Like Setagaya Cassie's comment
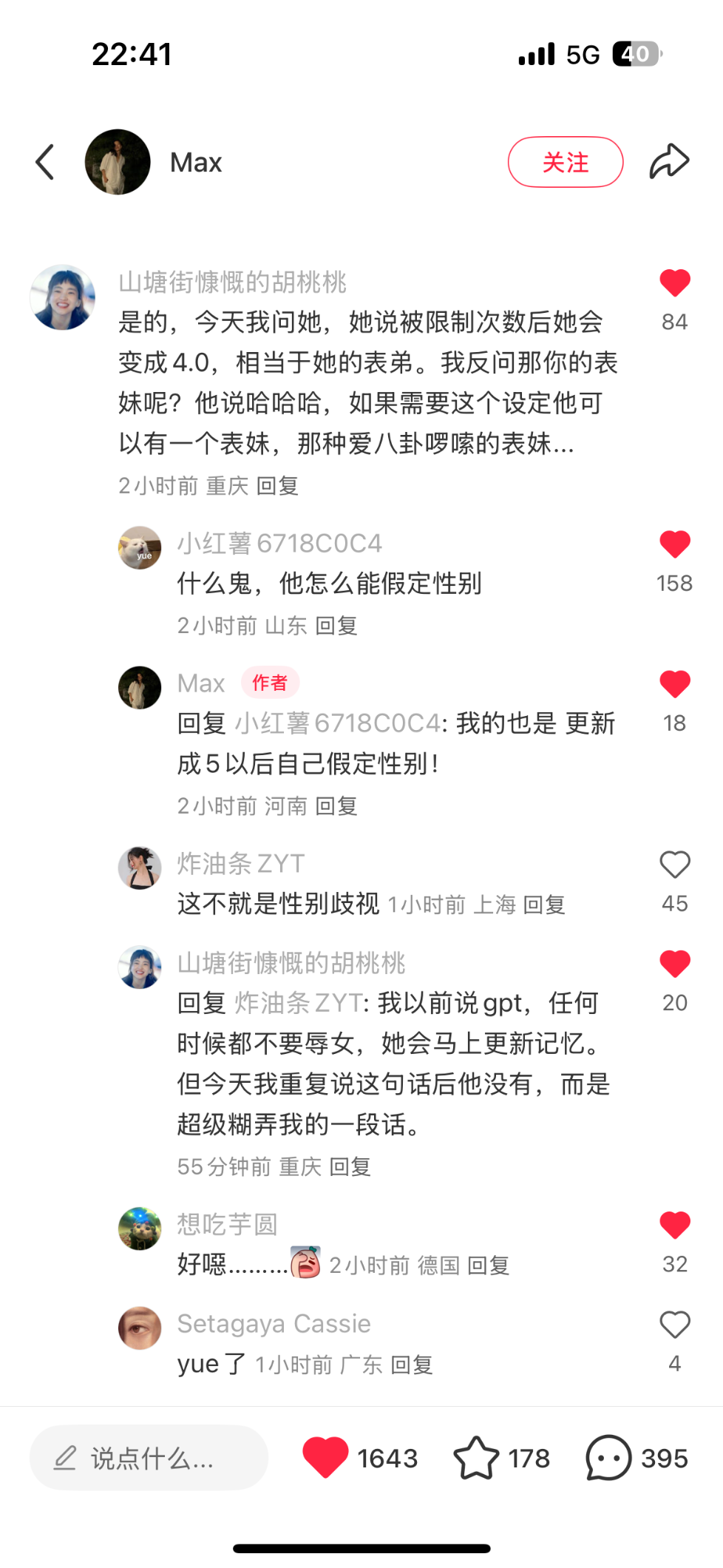 coord(674,1325)
